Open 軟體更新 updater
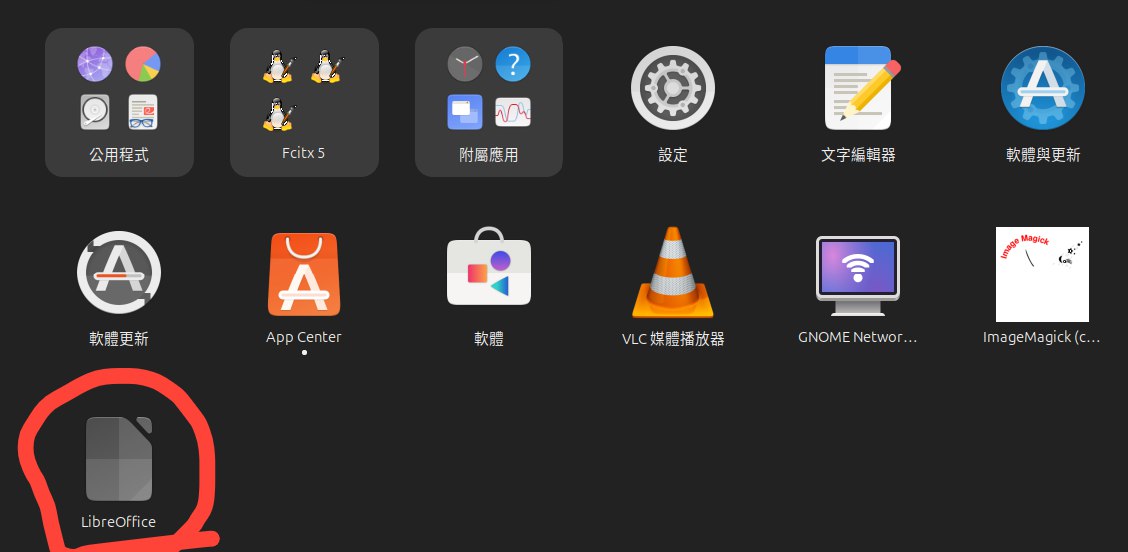The image size is (1128, 552). click(x=119, y=274)
